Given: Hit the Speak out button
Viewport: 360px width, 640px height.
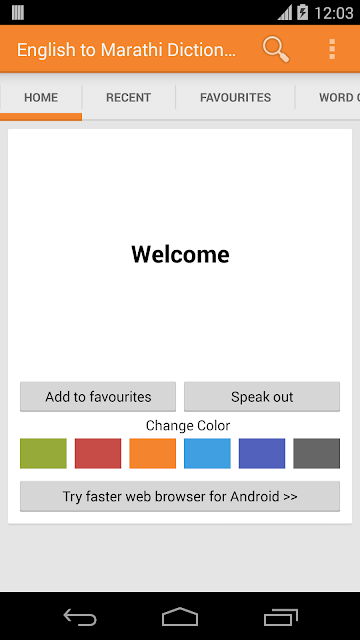Looking at the screenshot, I should click(x=262, y=397).
